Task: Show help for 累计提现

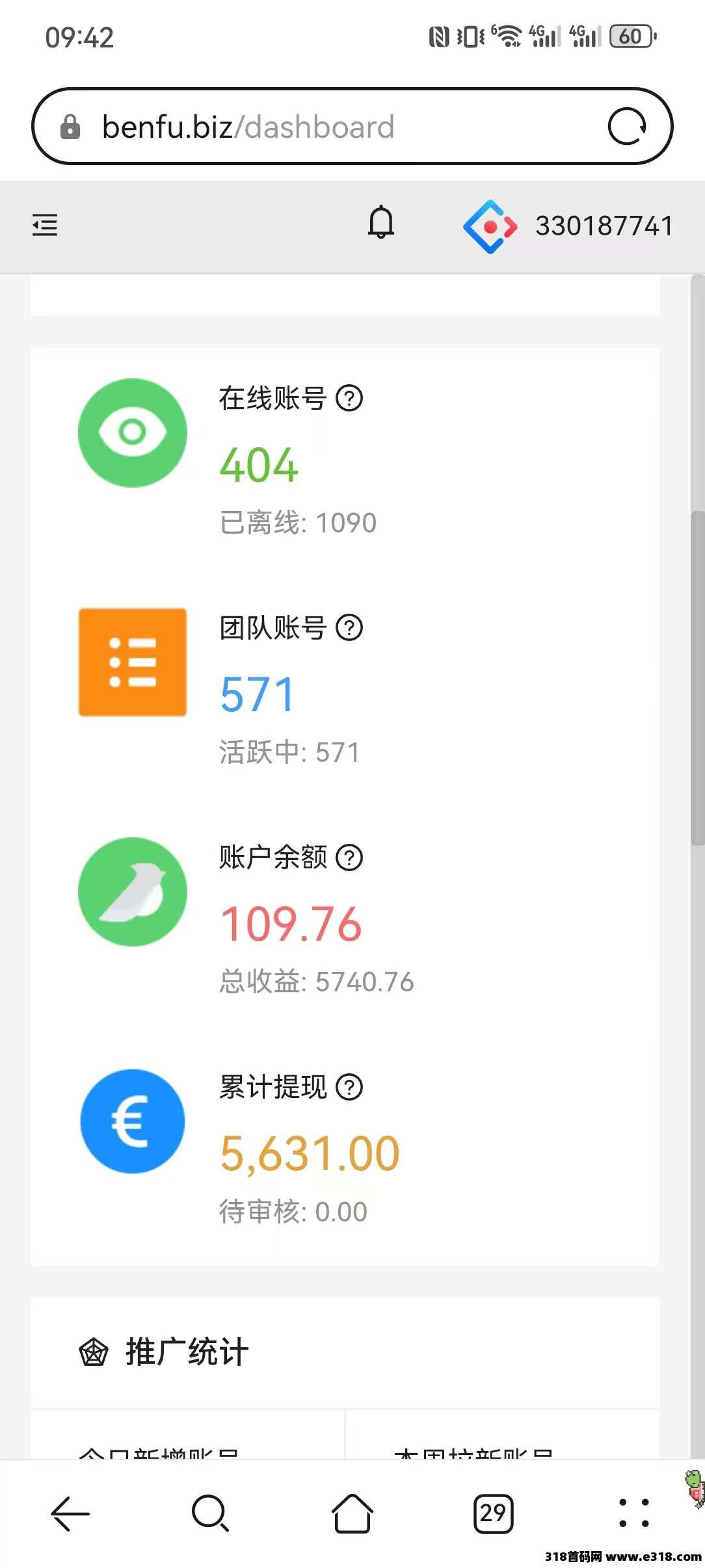Action: (x=349, y=1087)
